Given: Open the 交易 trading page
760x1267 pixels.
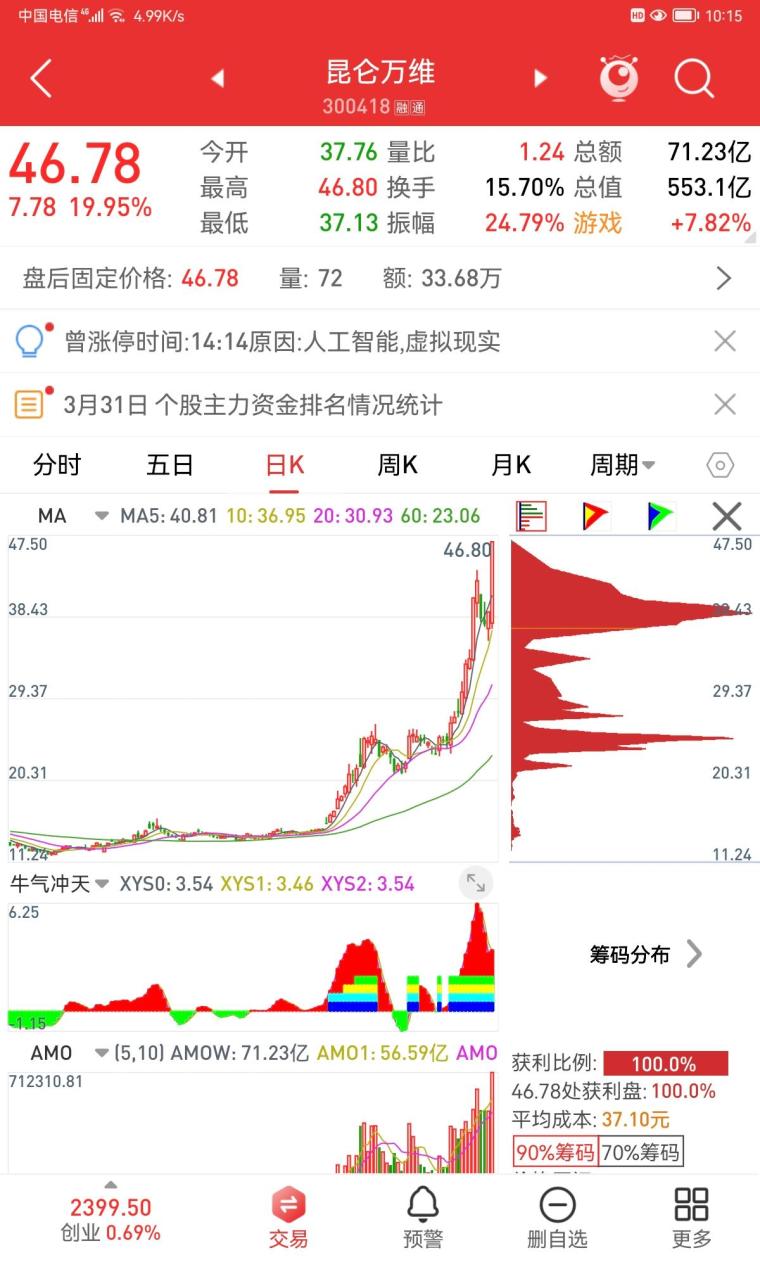Looking at the screenshot, I should (288, 1217).
